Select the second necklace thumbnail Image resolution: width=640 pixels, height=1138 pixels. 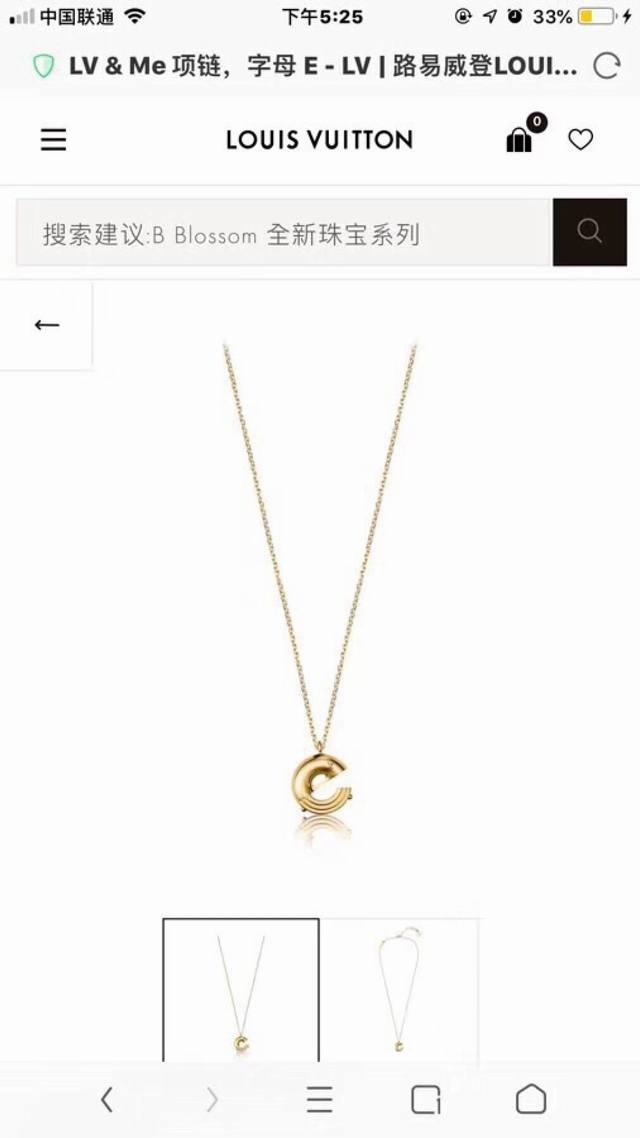click(x=400, y=990)
